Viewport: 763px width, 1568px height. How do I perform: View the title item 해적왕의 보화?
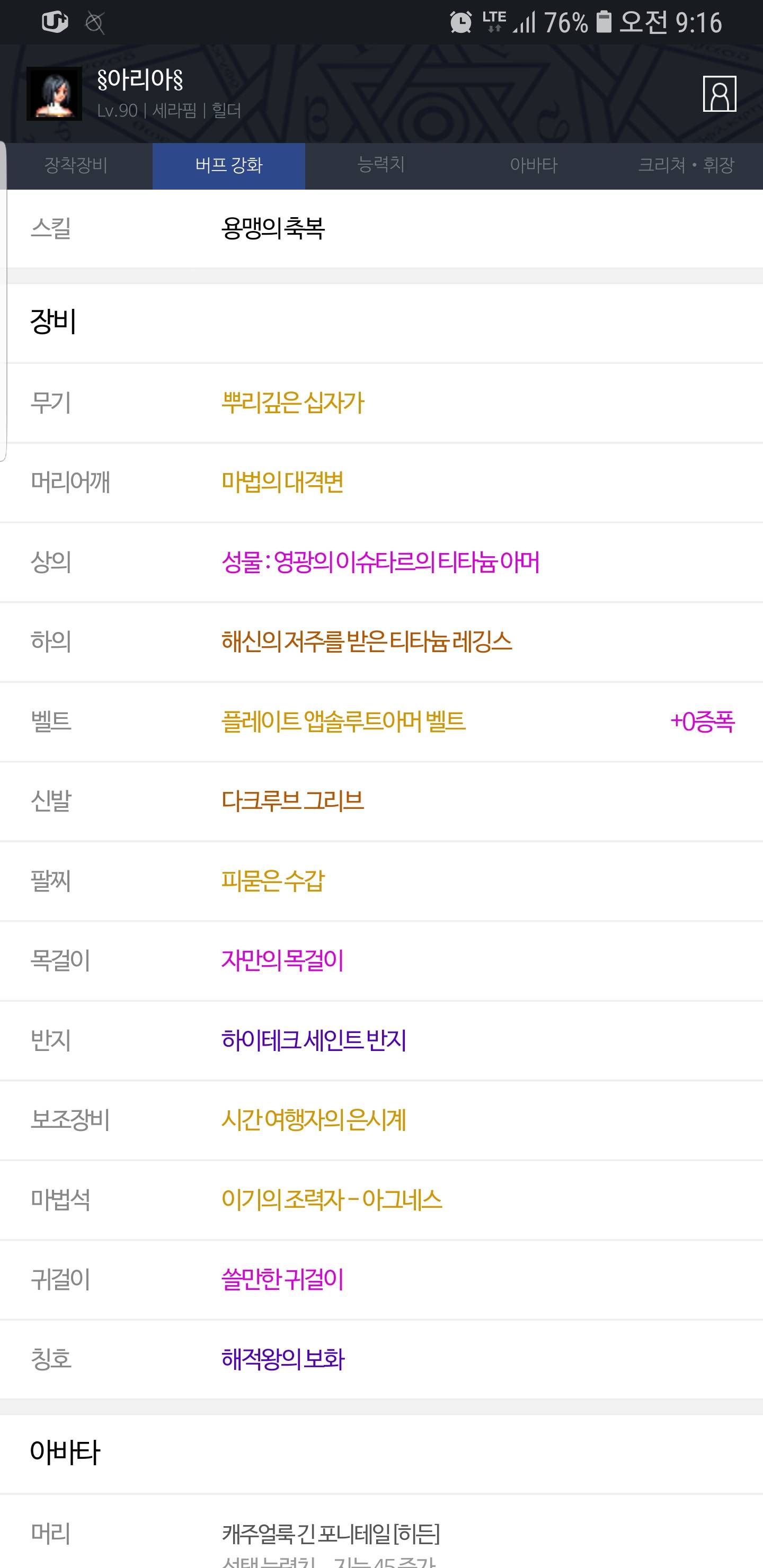[282, 1359]
